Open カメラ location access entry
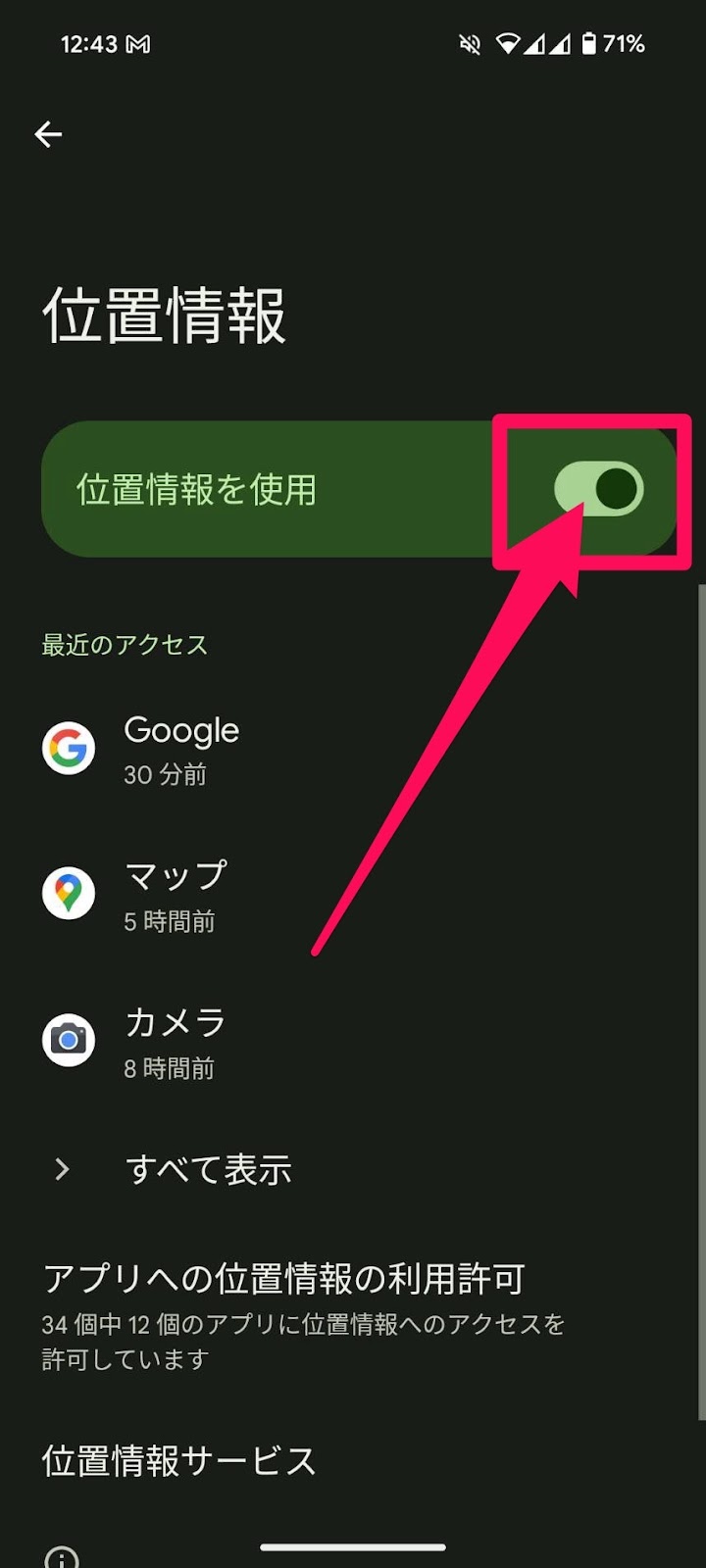This screenshot has height=1568, width=706. tap(176, 1041)
